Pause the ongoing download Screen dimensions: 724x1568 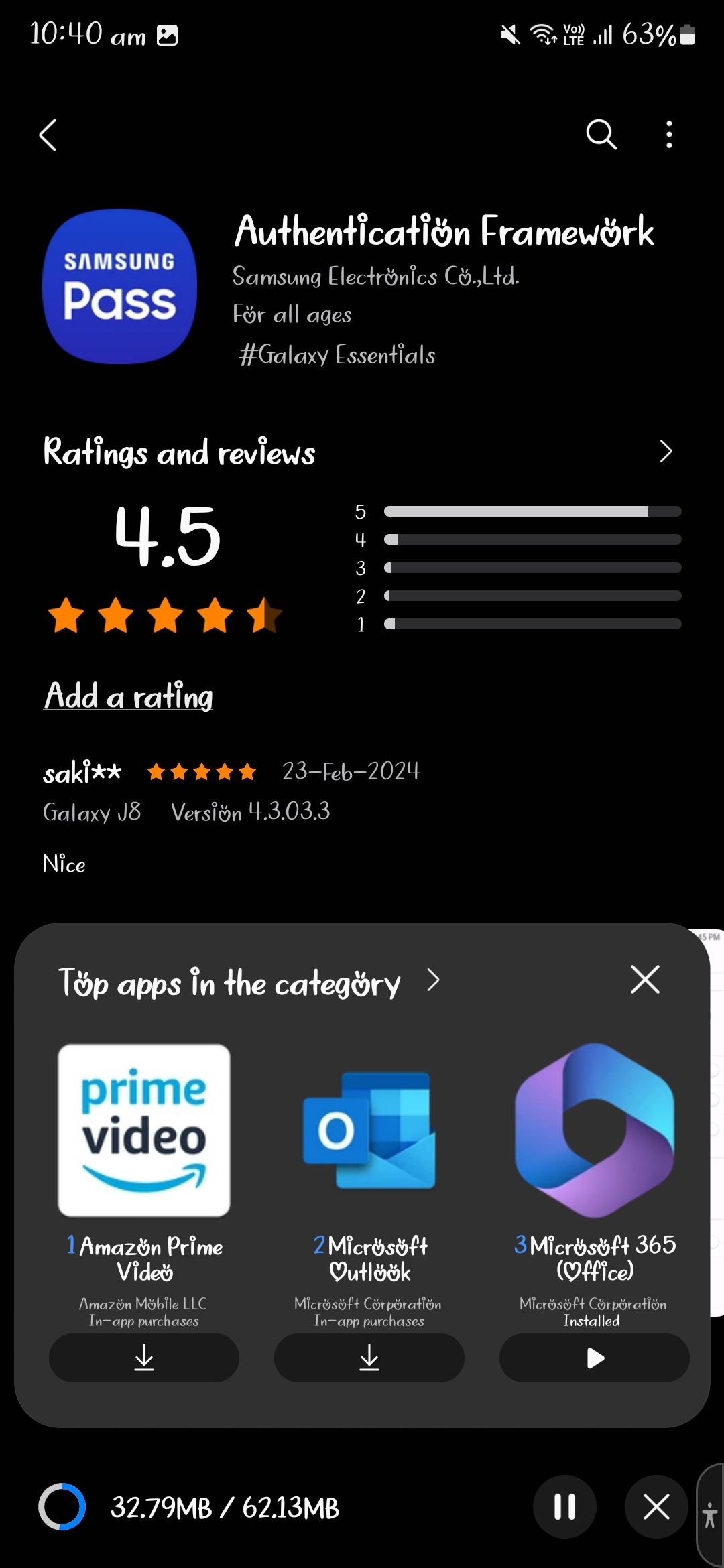pos(564,1507)
